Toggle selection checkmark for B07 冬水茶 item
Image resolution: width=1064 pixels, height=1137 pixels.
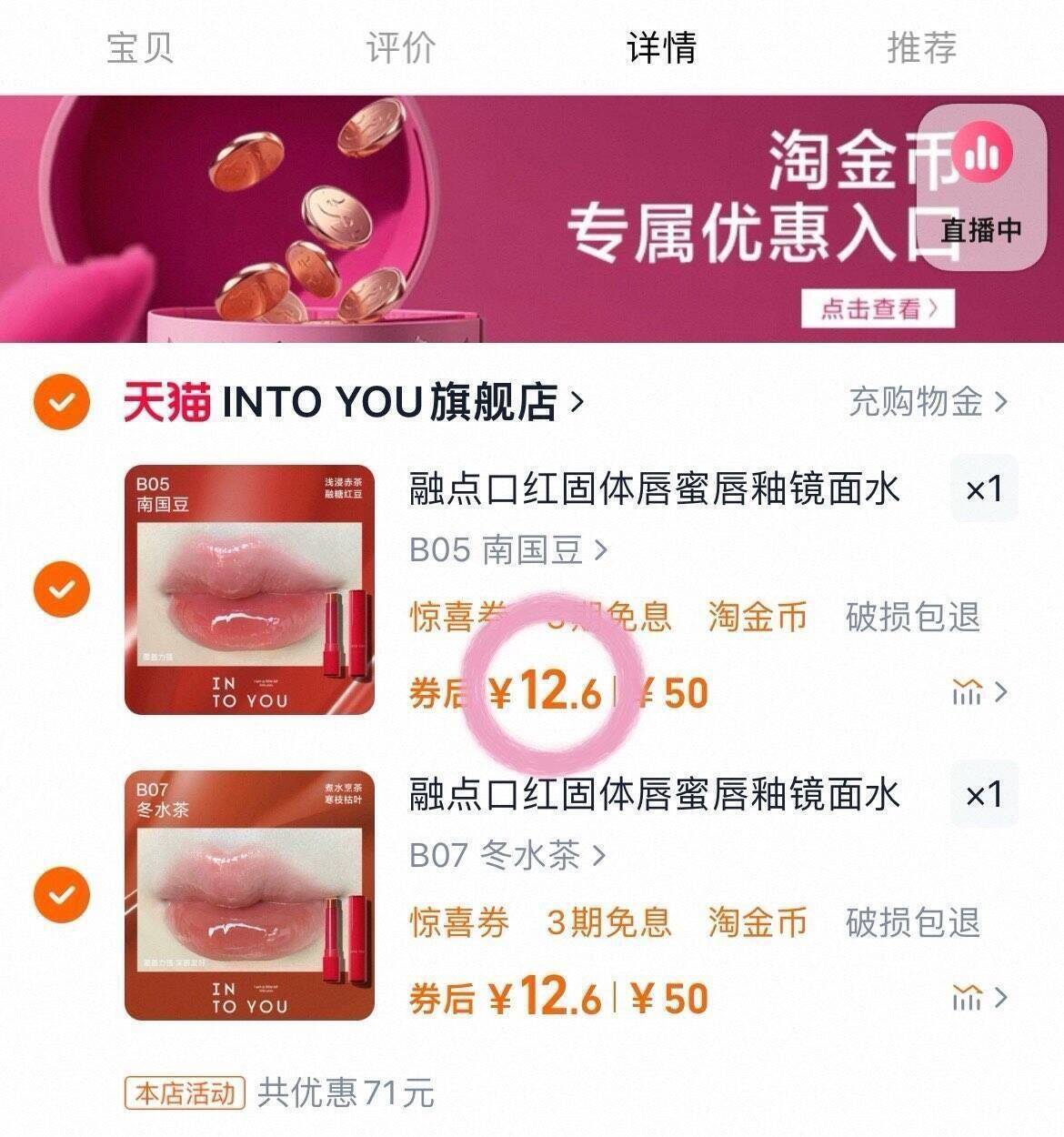tap(60, 894)
